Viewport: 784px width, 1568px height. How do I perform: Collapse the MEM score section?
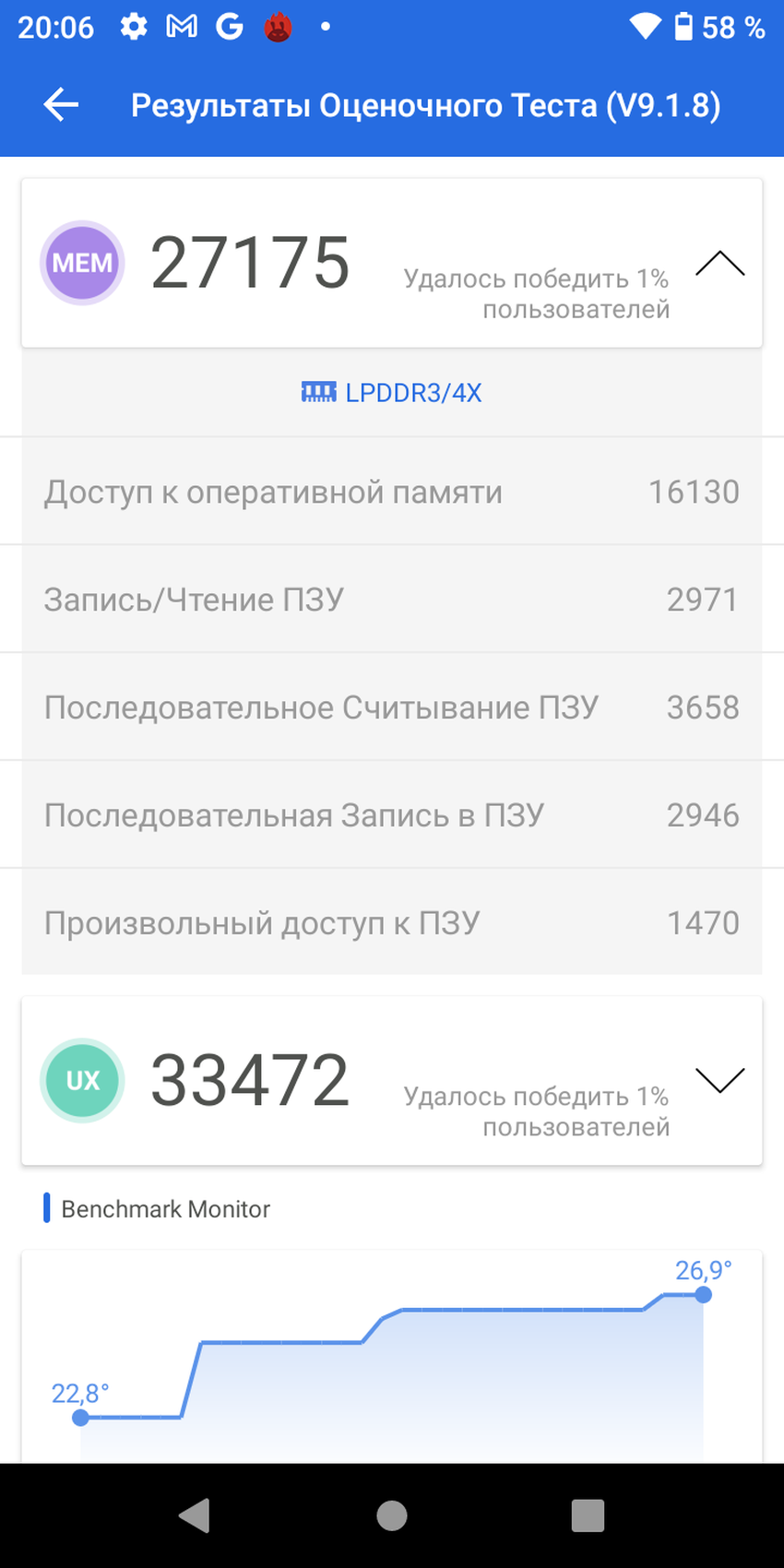point(719,264)
